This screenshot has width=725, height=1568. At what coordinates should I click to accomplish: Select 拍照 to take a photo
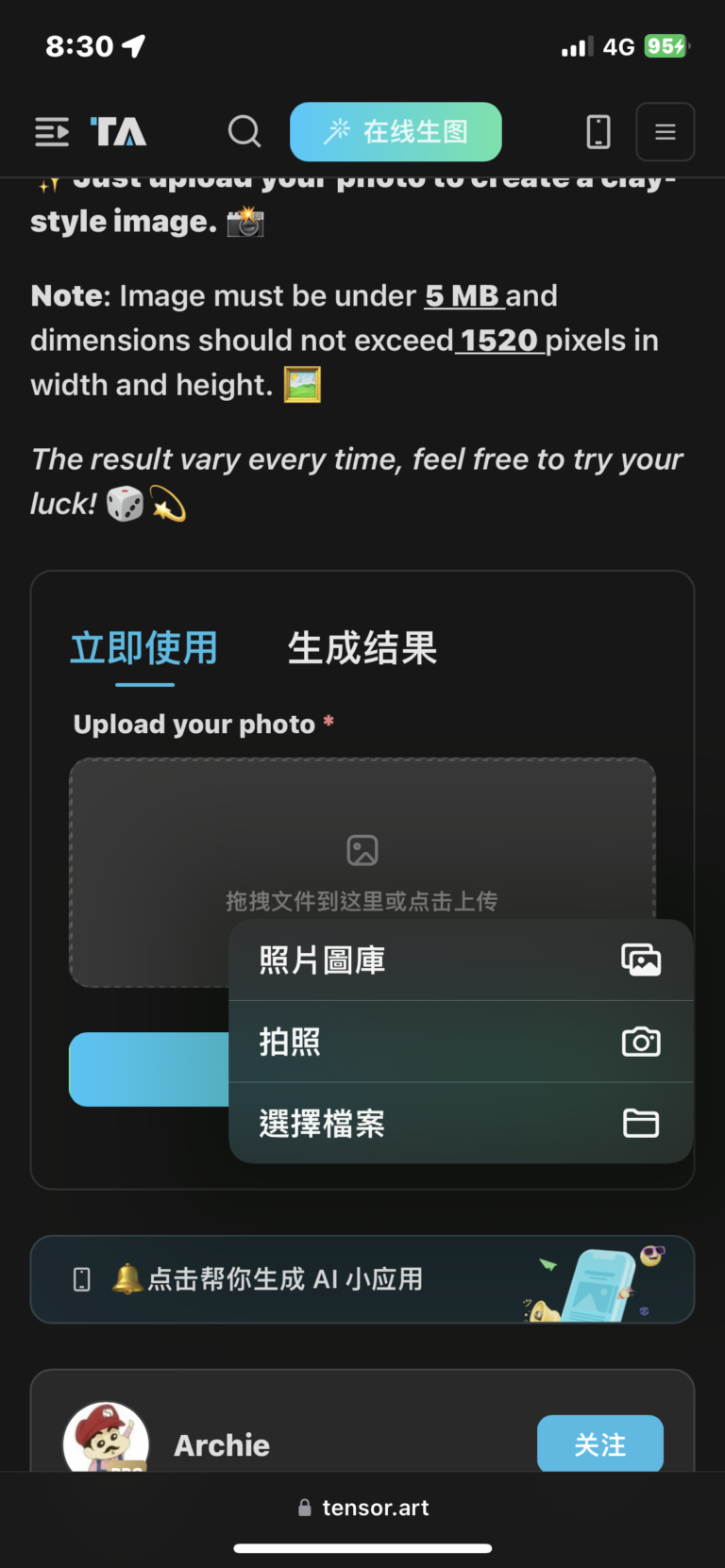(x=461, y=1042)
